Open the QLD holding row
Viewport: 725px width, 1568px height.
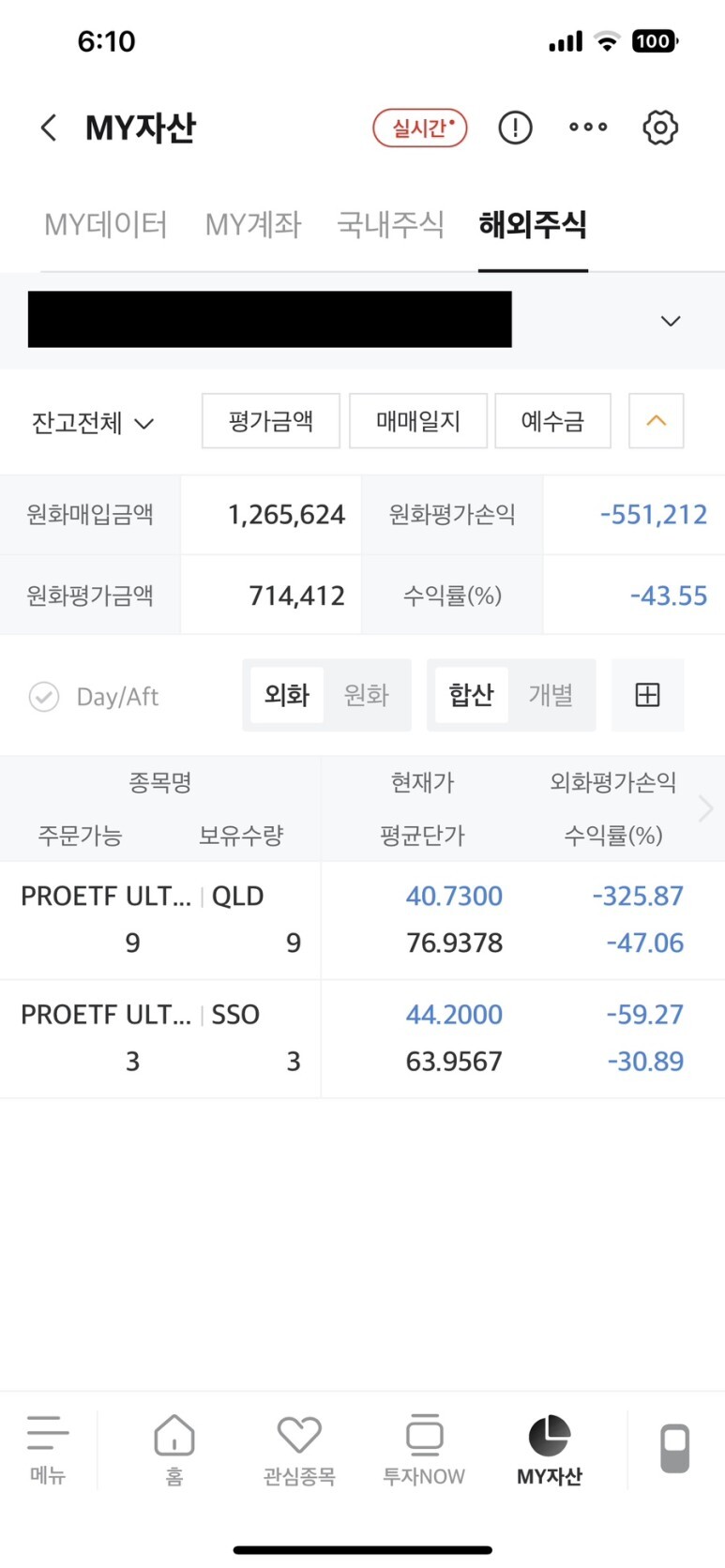[x=362, y=920]
